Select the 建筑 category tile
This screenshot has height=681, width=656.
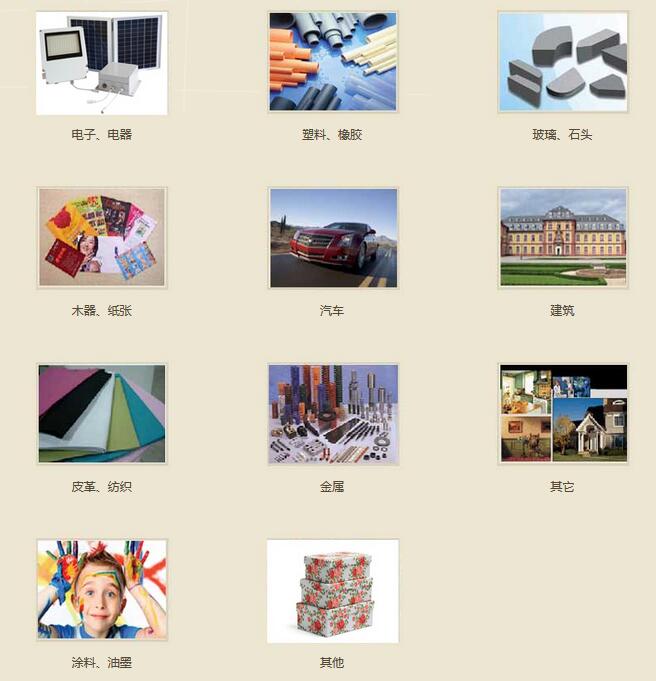coord(562,238)
